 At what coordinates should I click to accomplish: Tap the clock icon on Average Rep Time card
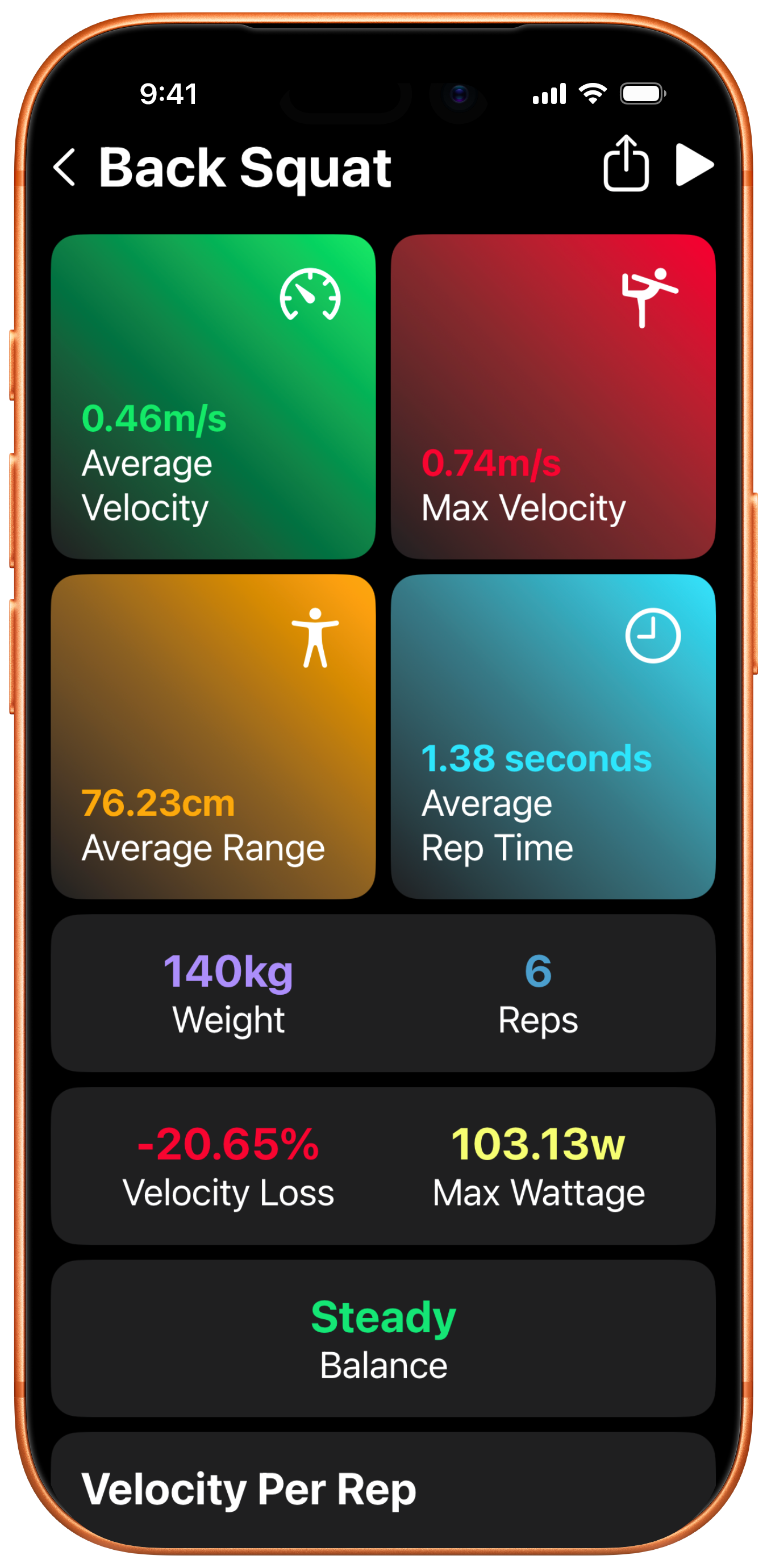[x=653, y=635]
